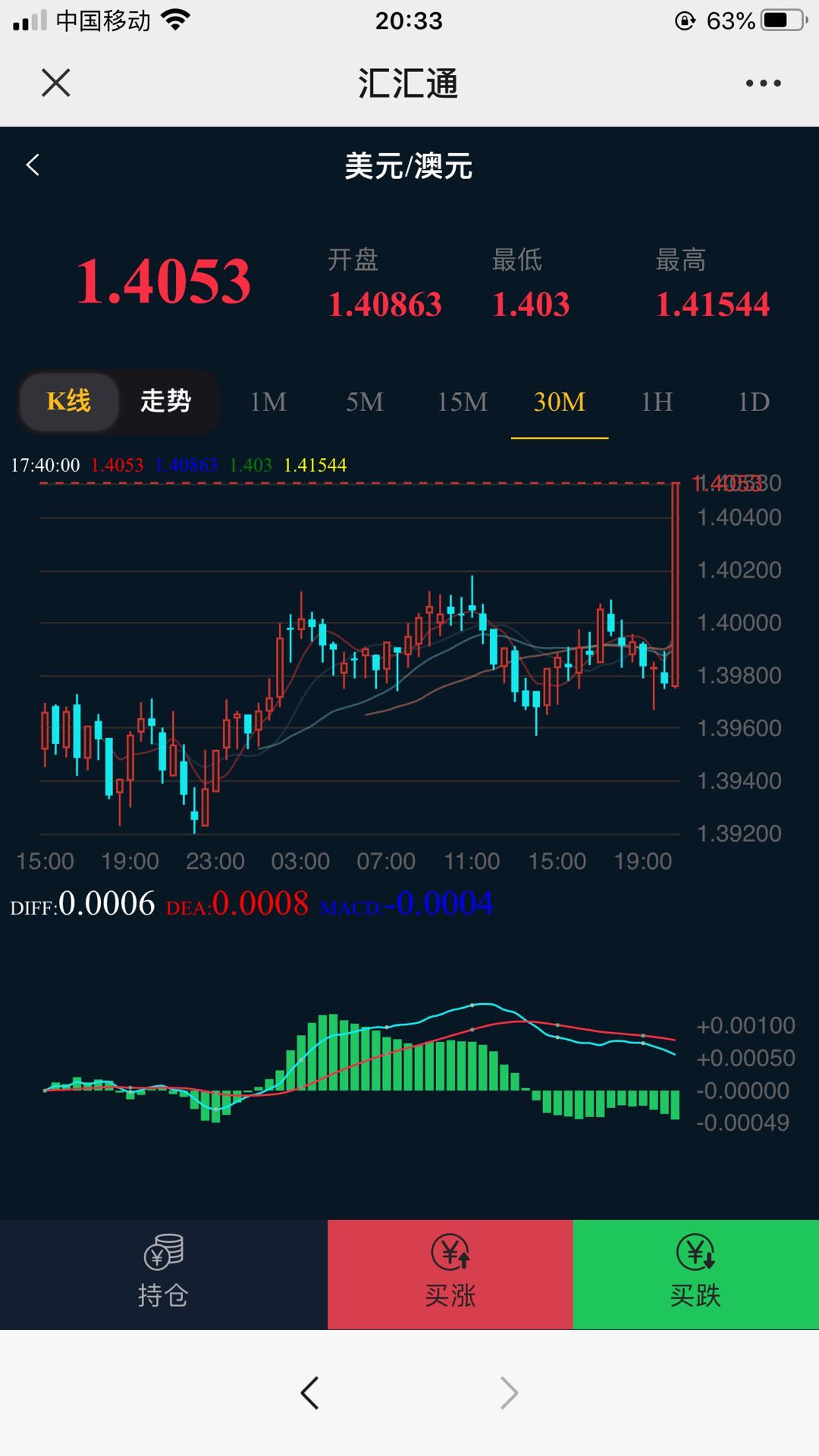Switch chart to 15M interval
This screenshot has width=819, height=1456.
[462, 402]
